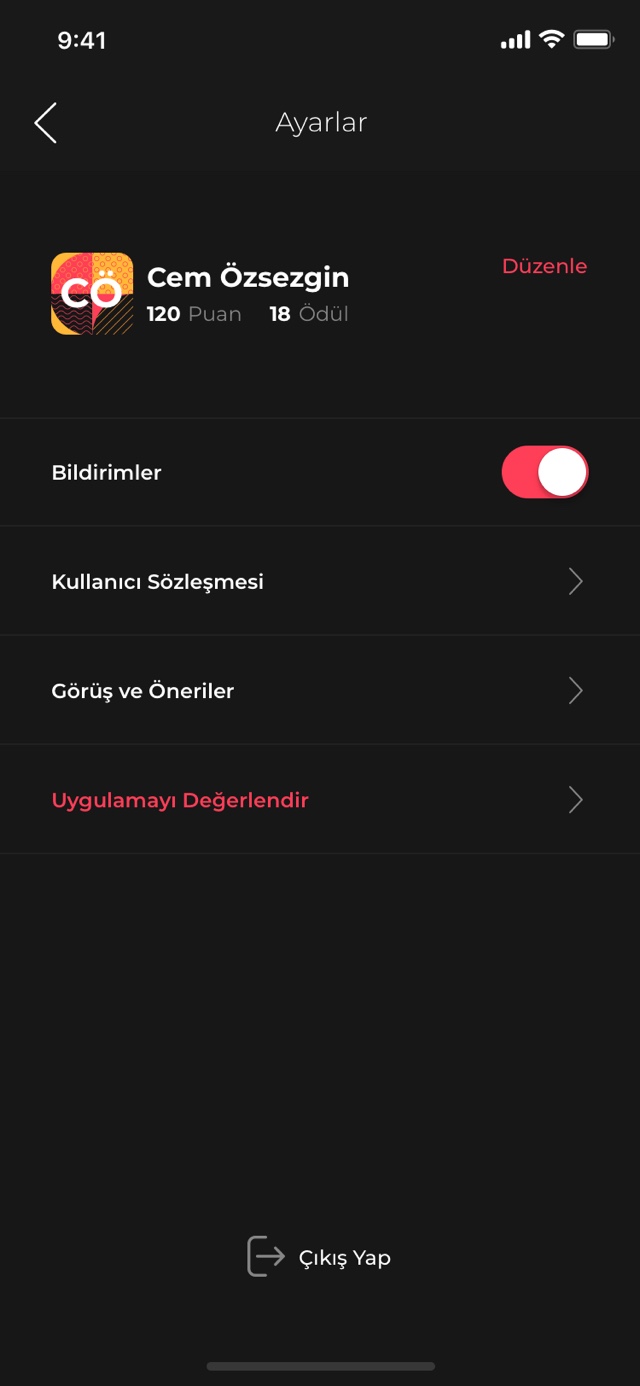The image size is (640, 1386).
Task: Open Görüş ve Öneriler
Action: pos(318,690)
